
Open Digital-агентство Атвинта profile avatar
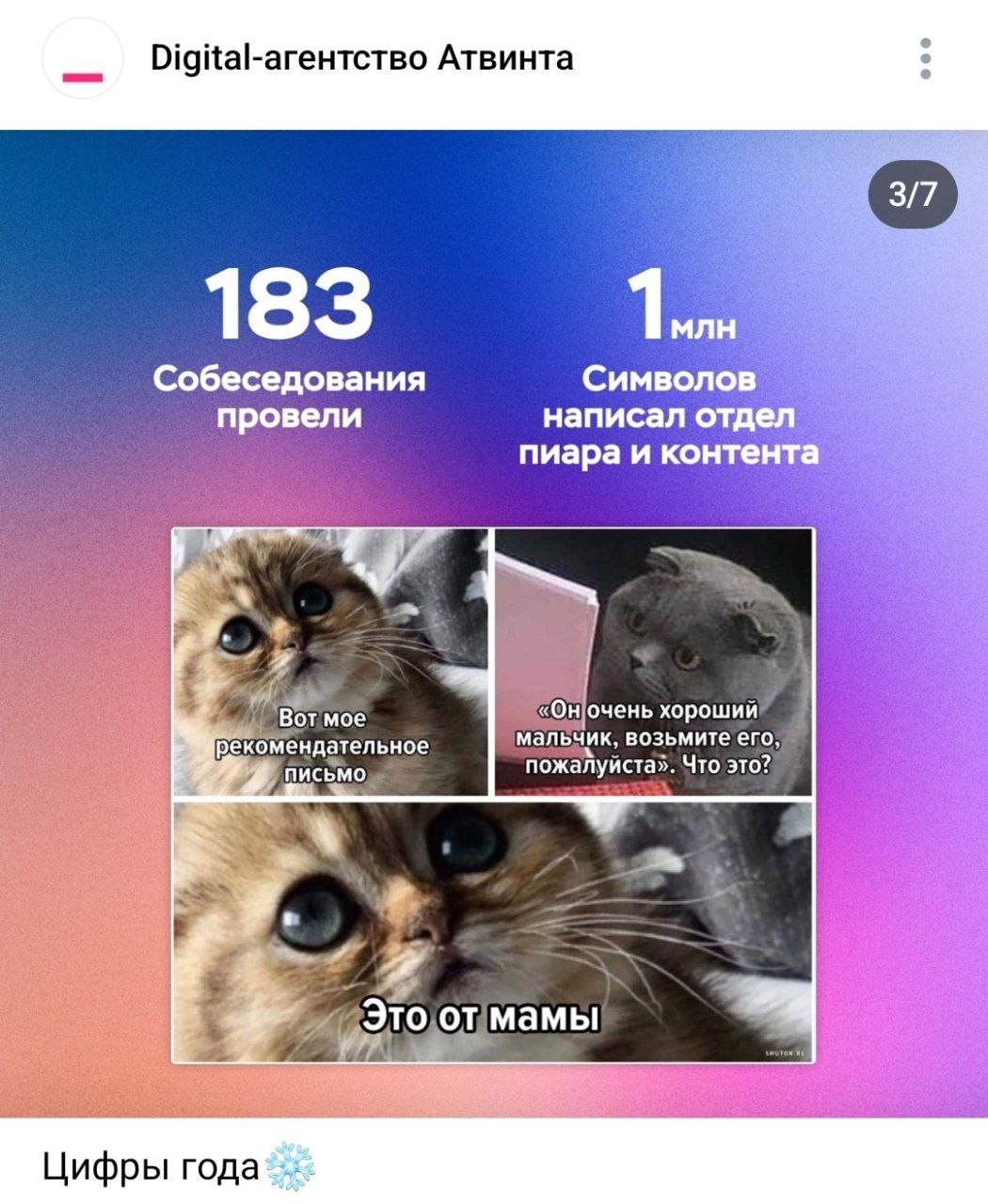[83, 58]
